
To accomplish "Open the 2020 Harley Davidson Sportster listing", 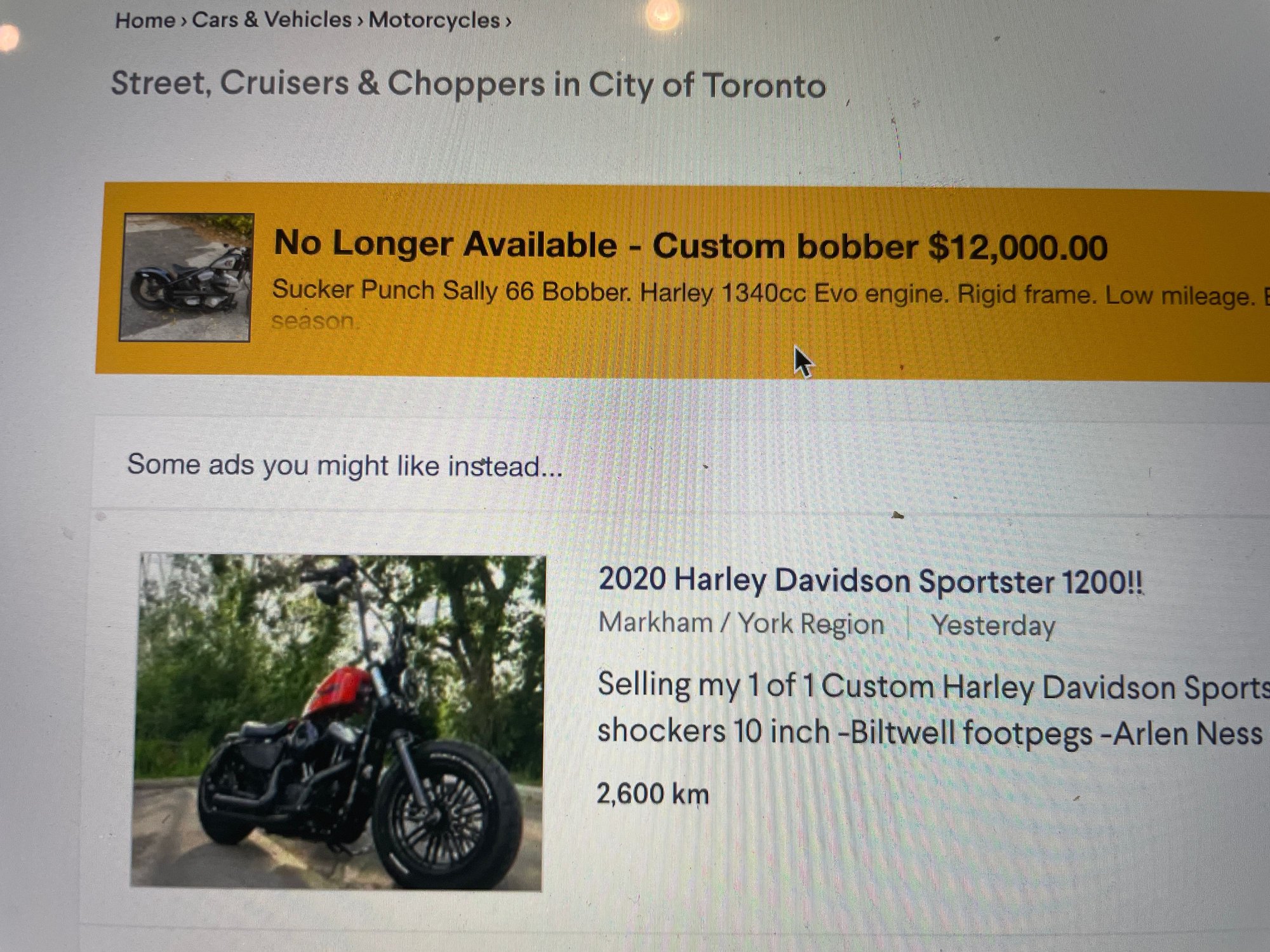I will tap(871, 581).
